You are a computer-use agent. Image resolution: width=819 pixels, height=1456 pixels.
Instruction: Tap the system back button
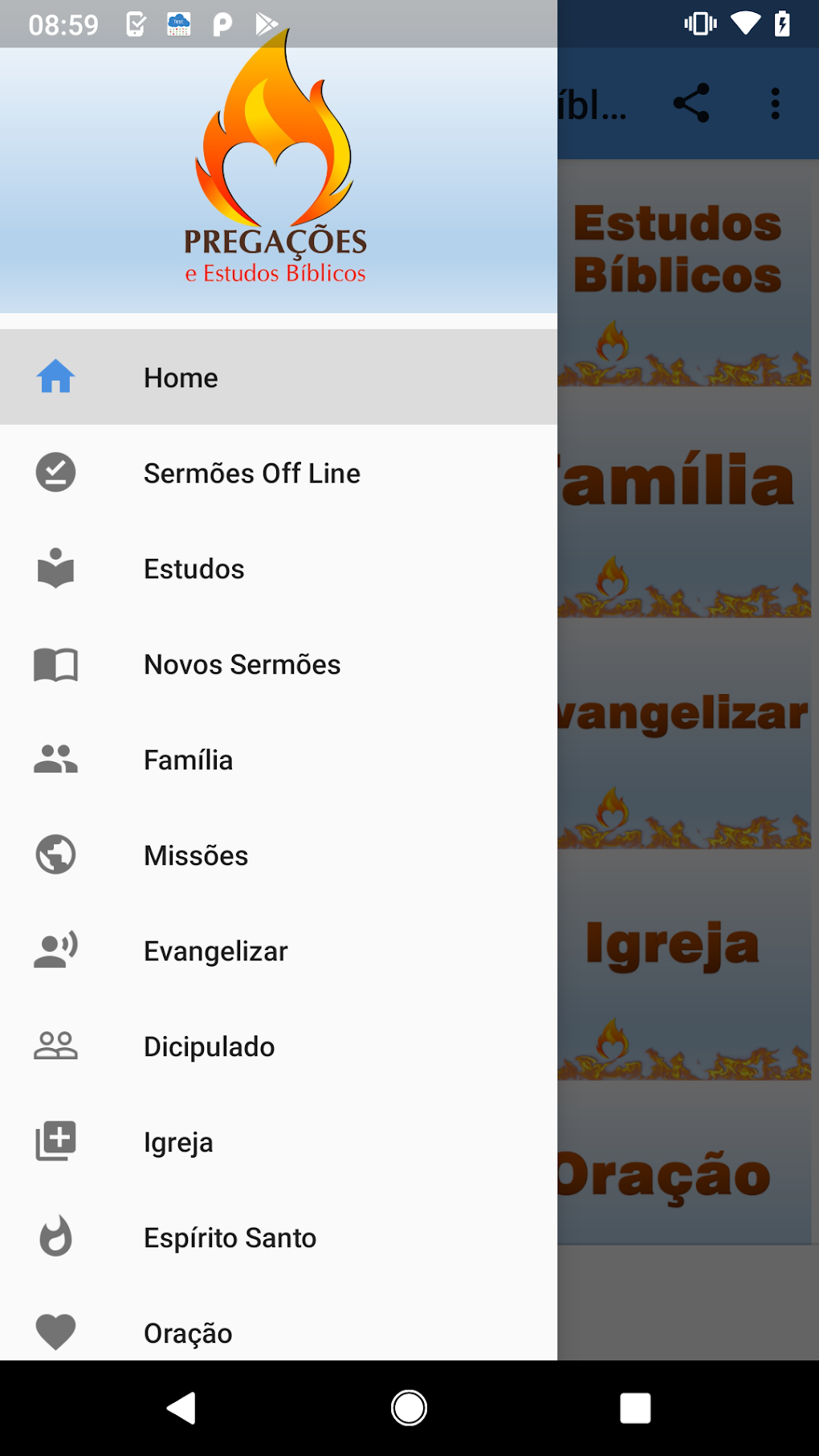181,1408
